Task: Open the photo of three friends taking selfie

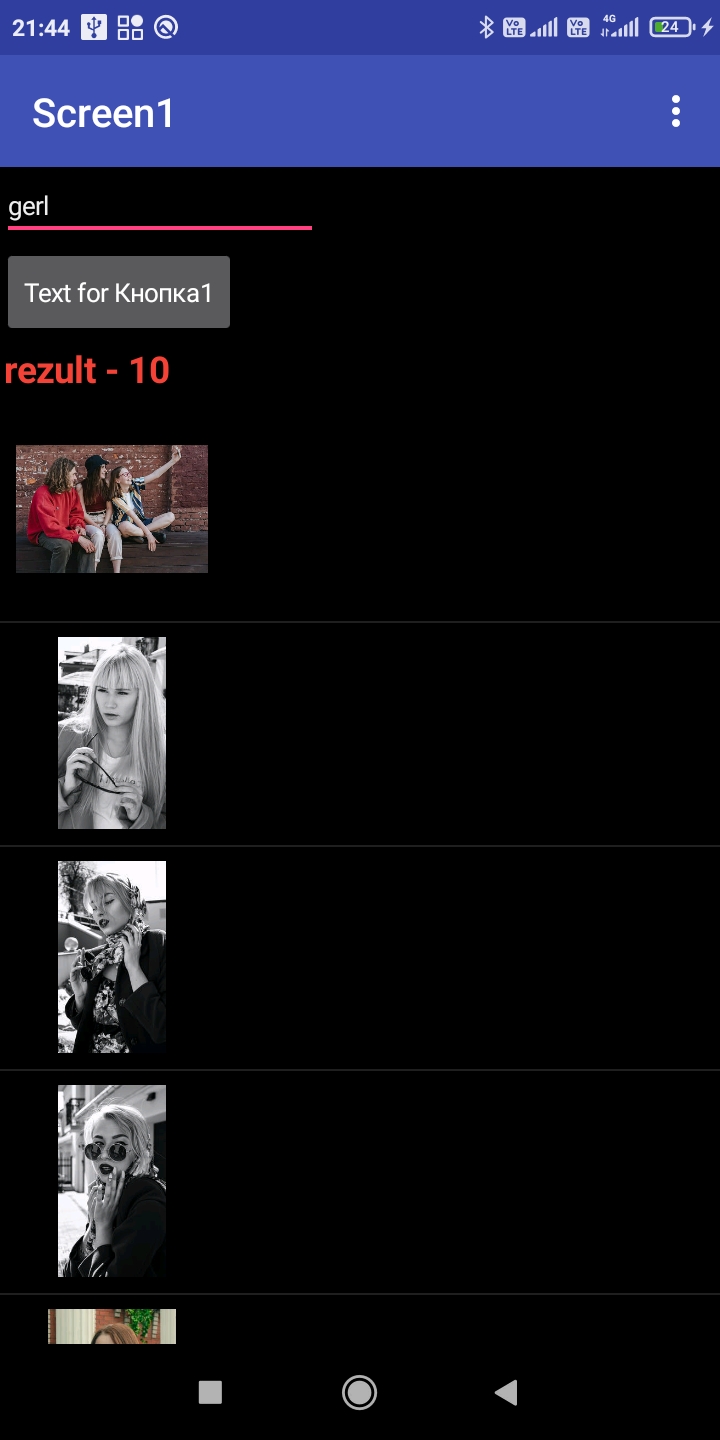Action: 112,509
